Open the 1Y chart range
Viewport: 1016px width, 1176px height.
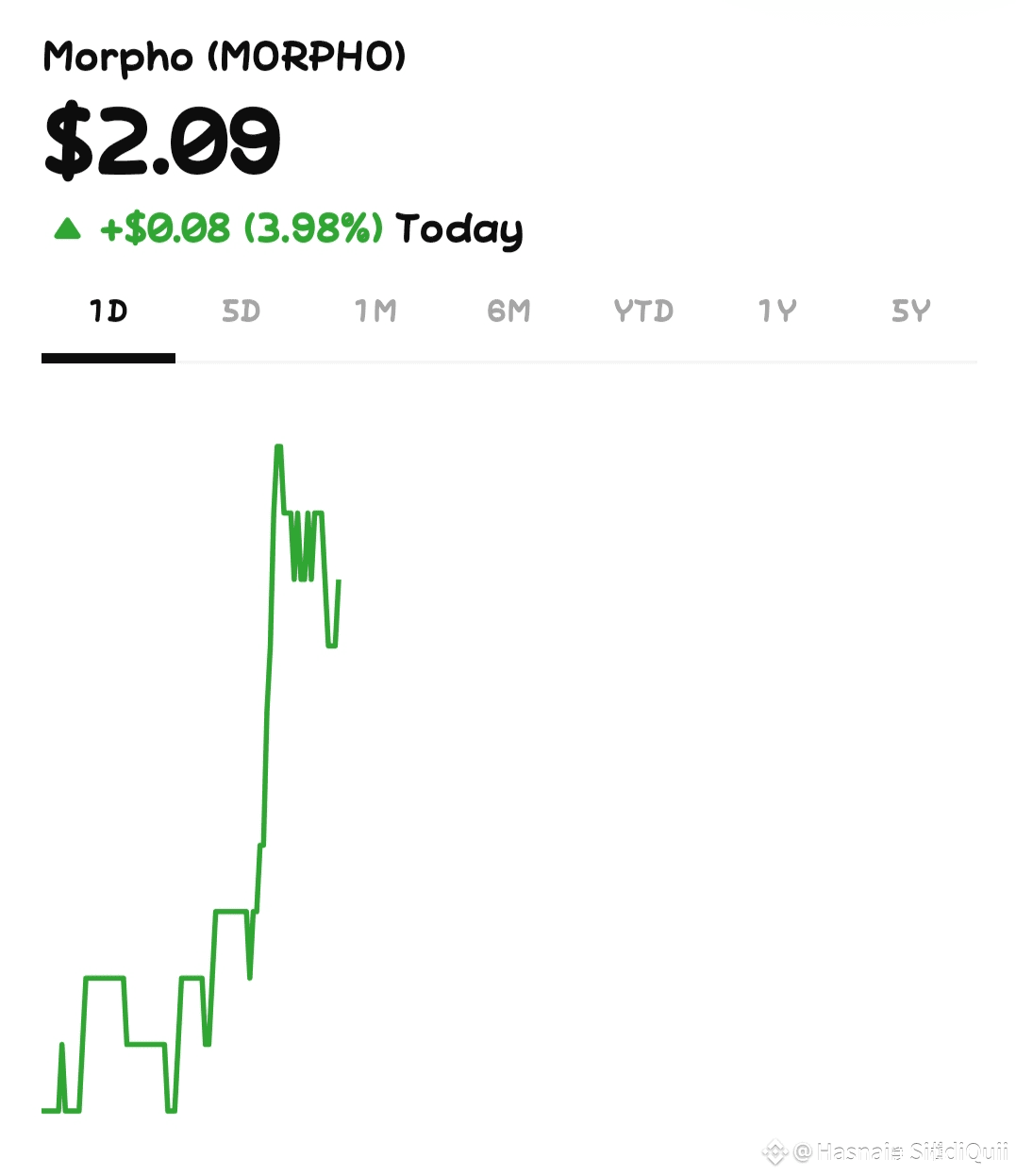click(777, 311)
